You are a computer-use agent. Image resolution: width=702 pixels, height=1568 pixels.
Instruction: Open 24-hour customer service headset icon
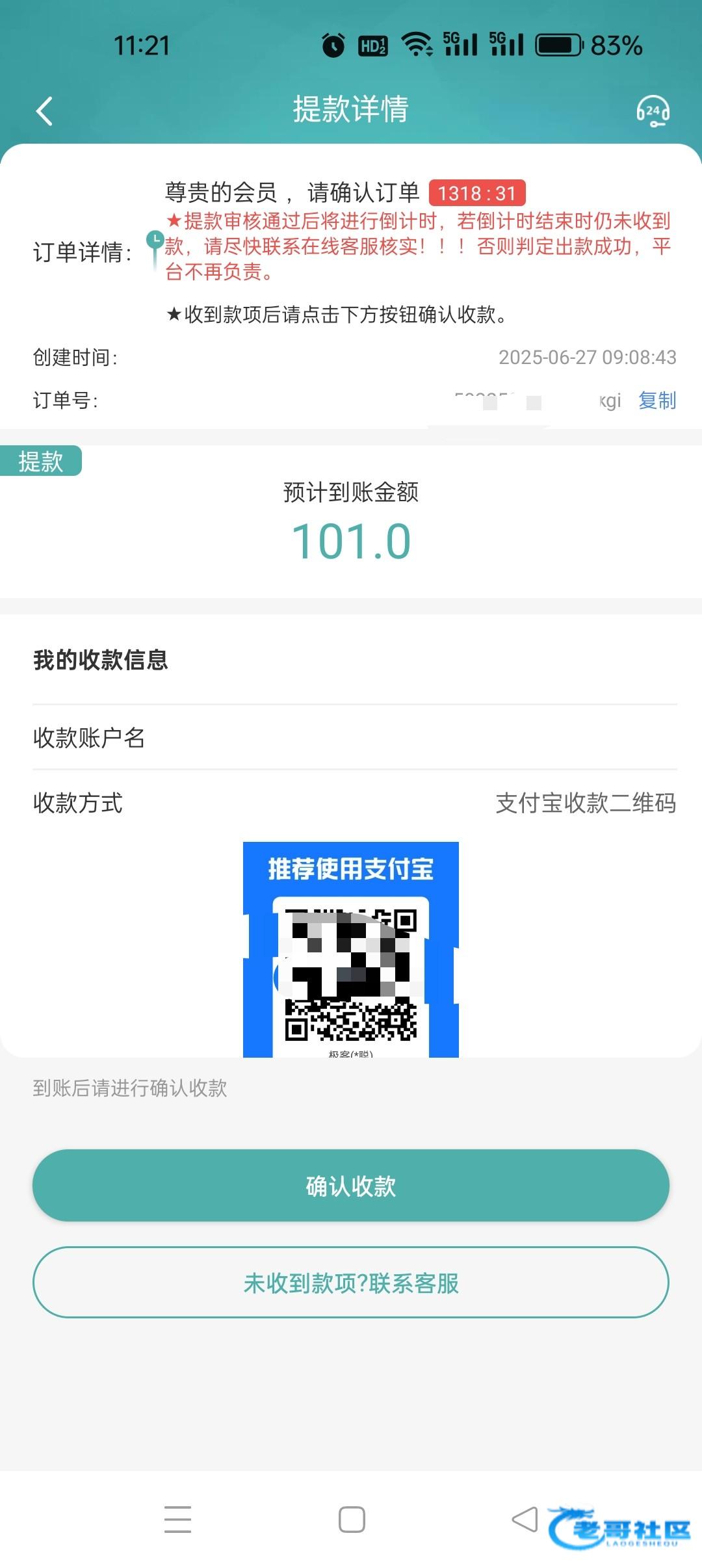pyautogui.click(x=653, y=111)
